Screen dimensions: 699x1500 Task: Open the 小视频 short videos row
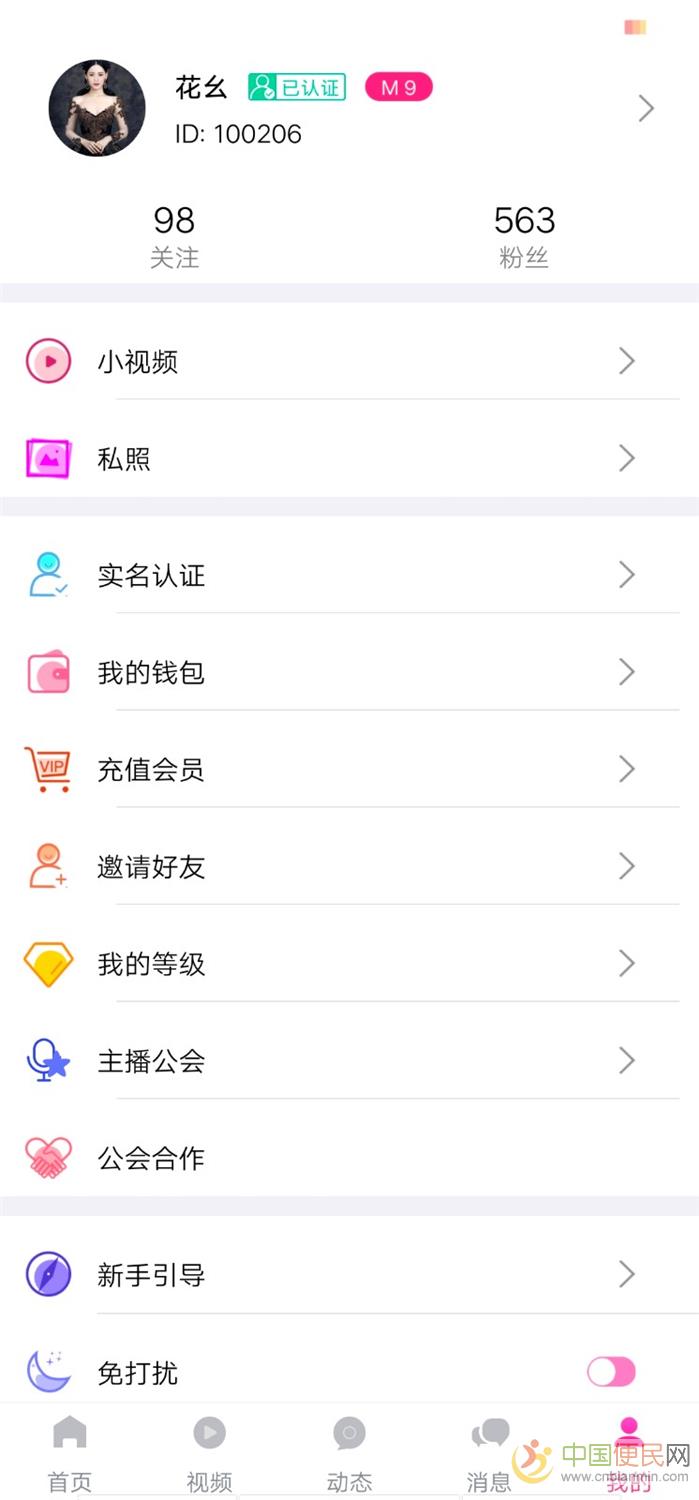(x=349, y=361)
